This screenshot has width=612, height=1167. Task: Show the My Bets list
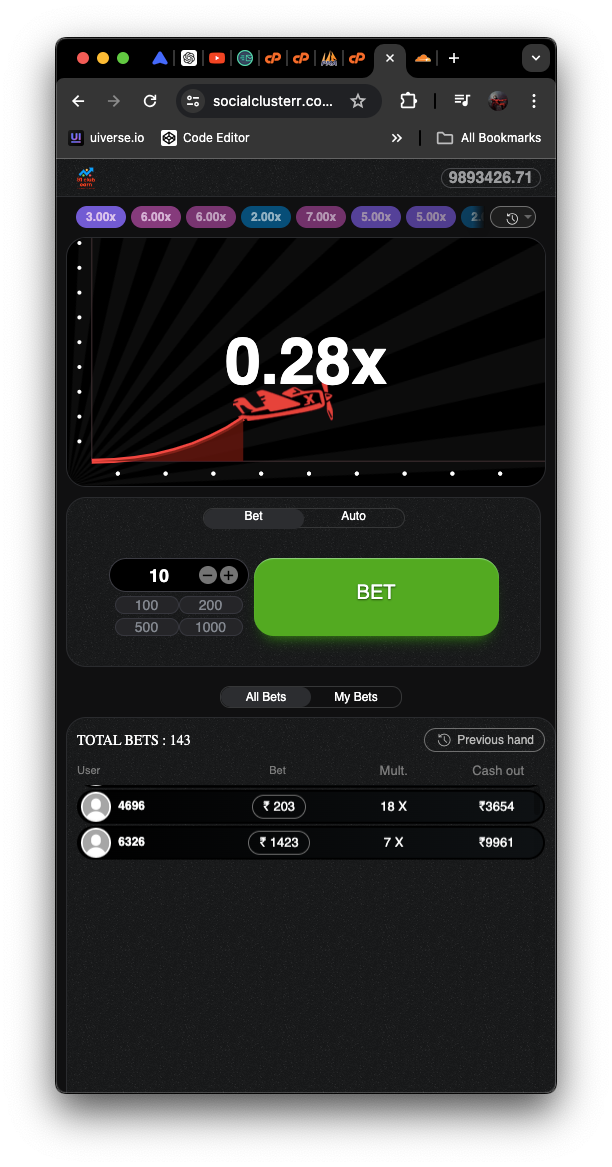(356, 697)
